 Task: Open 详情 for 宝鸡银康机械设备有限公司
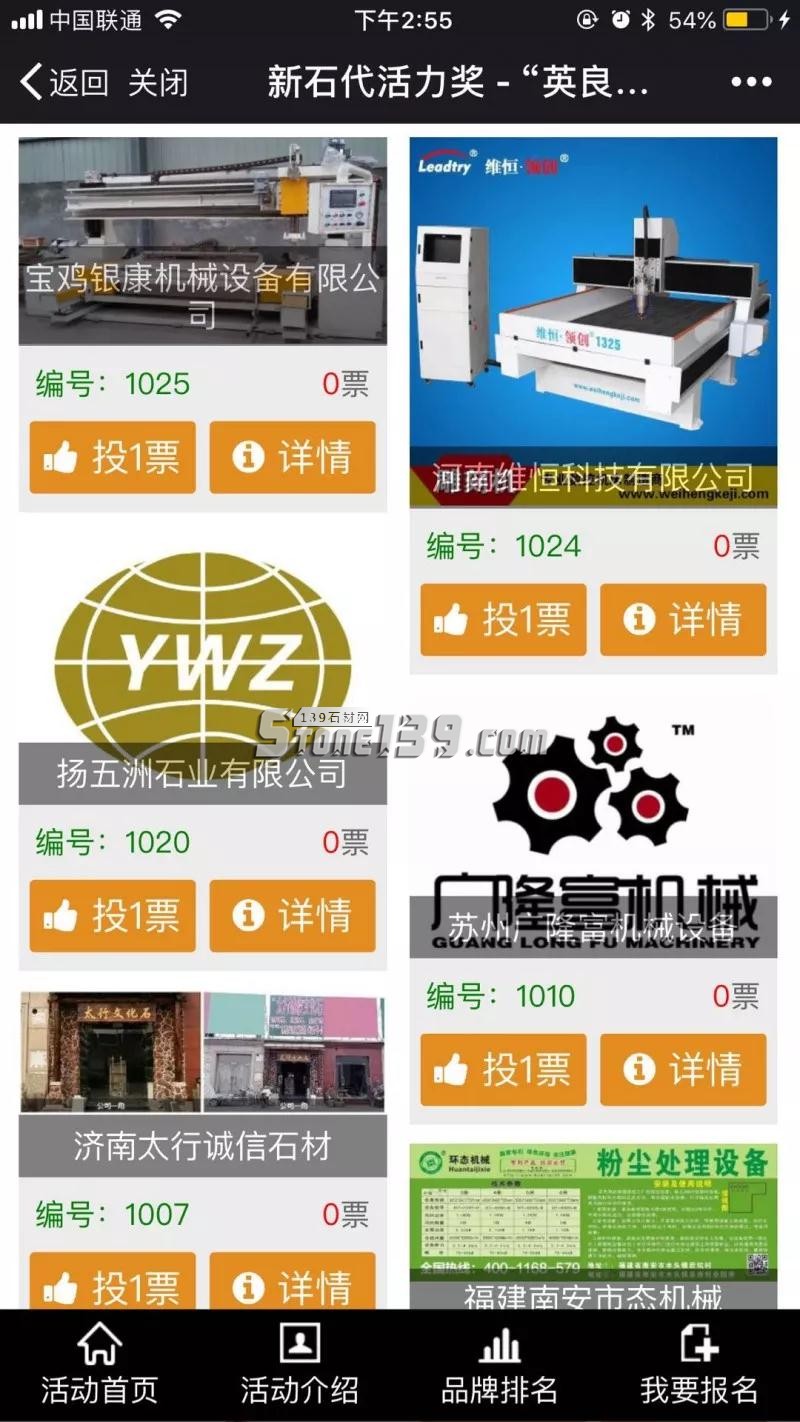tap(292, 457)
